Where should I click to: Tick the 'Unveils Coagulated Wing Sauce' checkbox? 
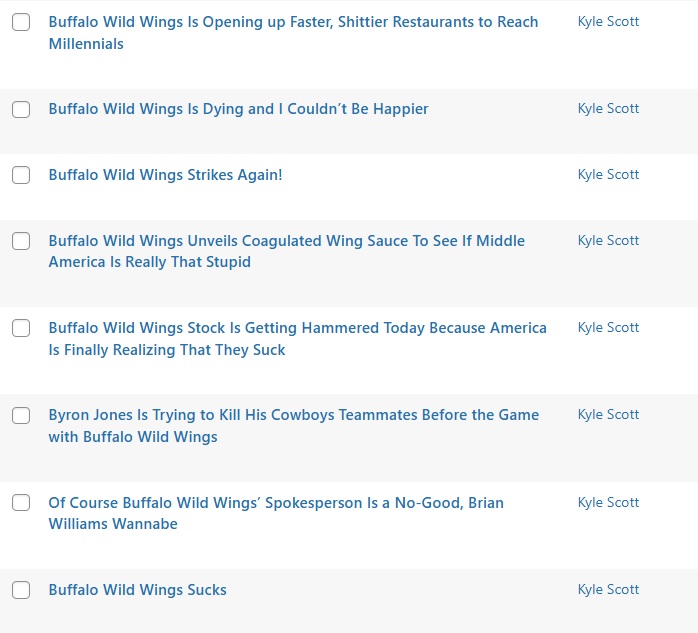tap(21, 241)
